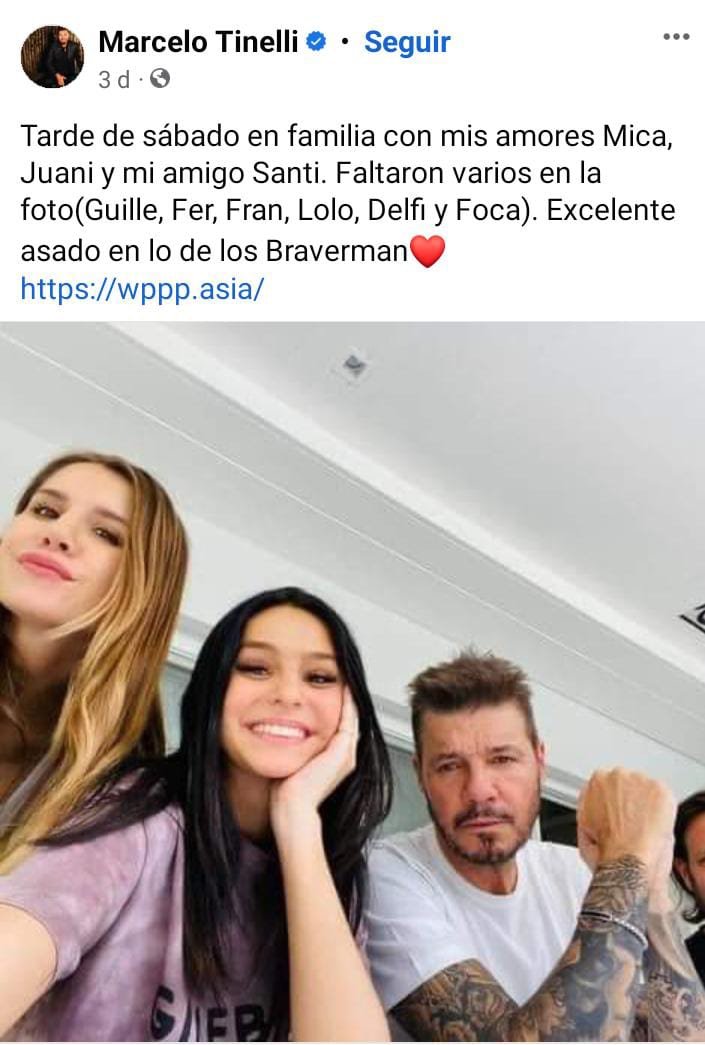Open the post photo in full view

[x=352, y=682]
